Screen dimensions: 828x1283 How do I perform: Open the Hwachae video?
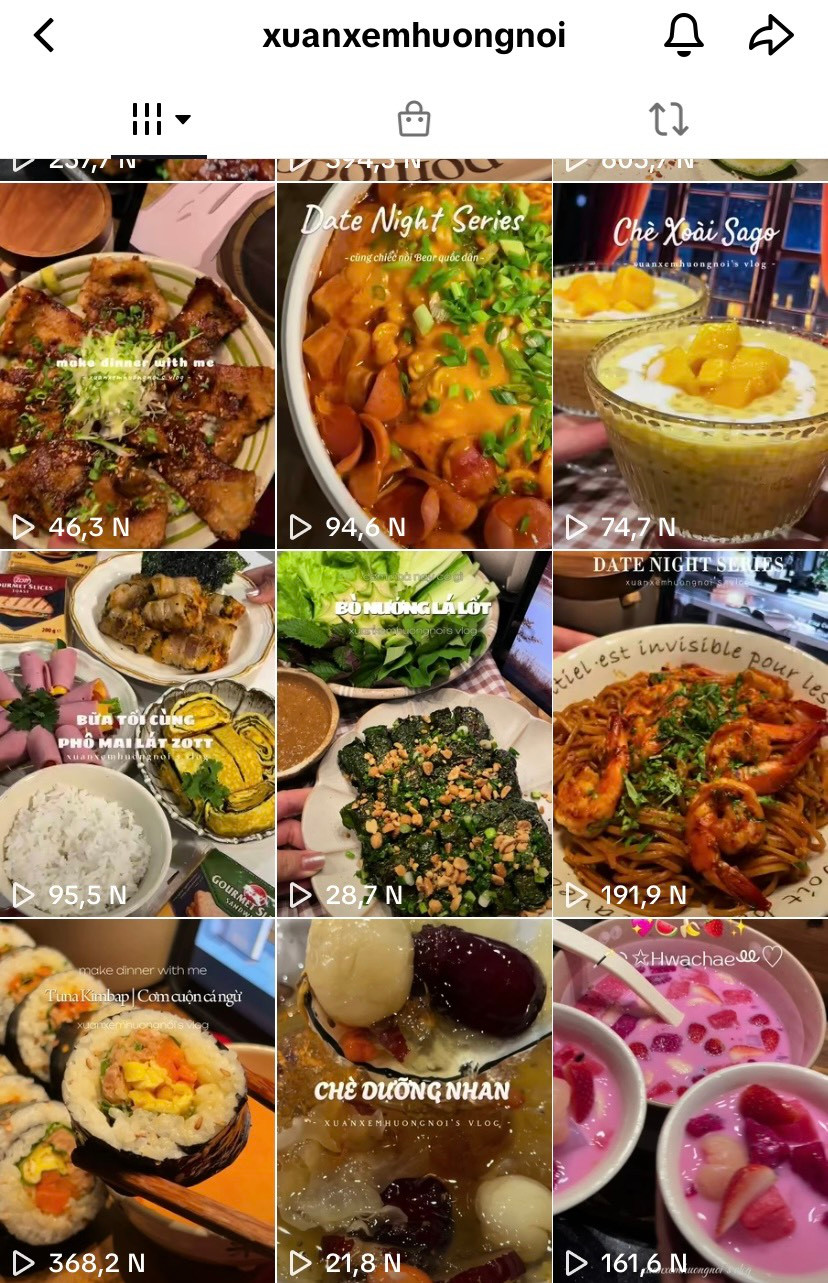(690, 1100)
